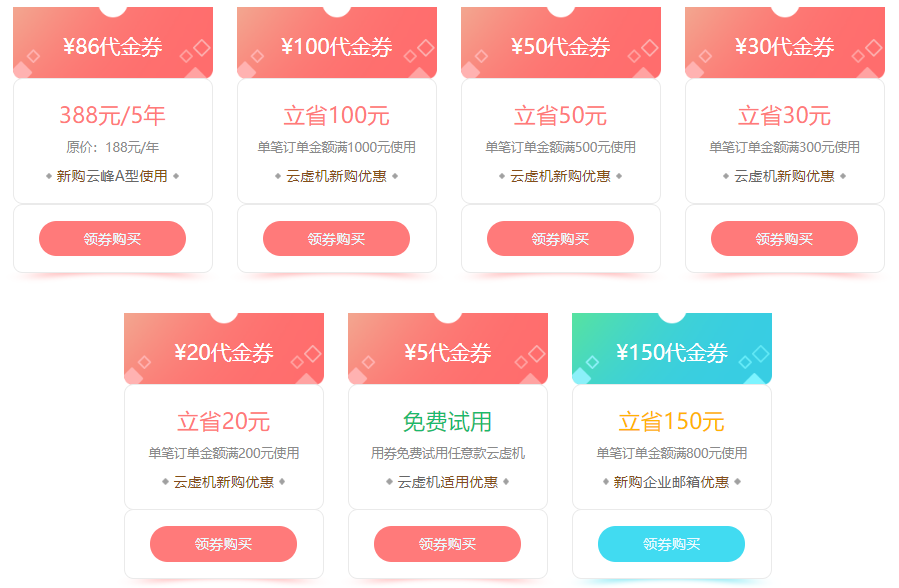899x588 pixels.
Task: Select 领券购买 on the ¥30 voucher card
Action: 784,239
